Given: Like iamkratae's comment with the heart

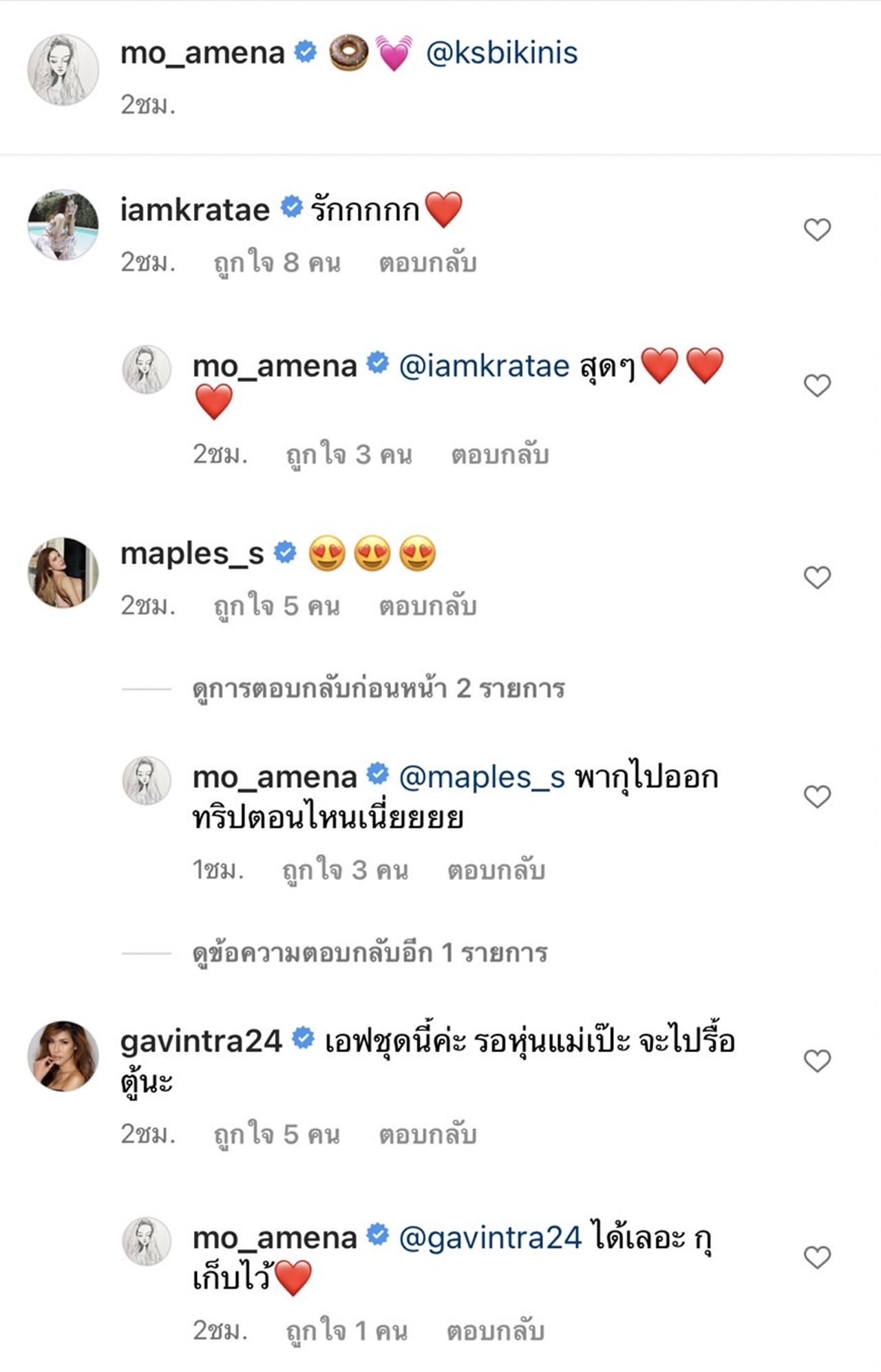Looking at the screenshot, I should [817, 230].
